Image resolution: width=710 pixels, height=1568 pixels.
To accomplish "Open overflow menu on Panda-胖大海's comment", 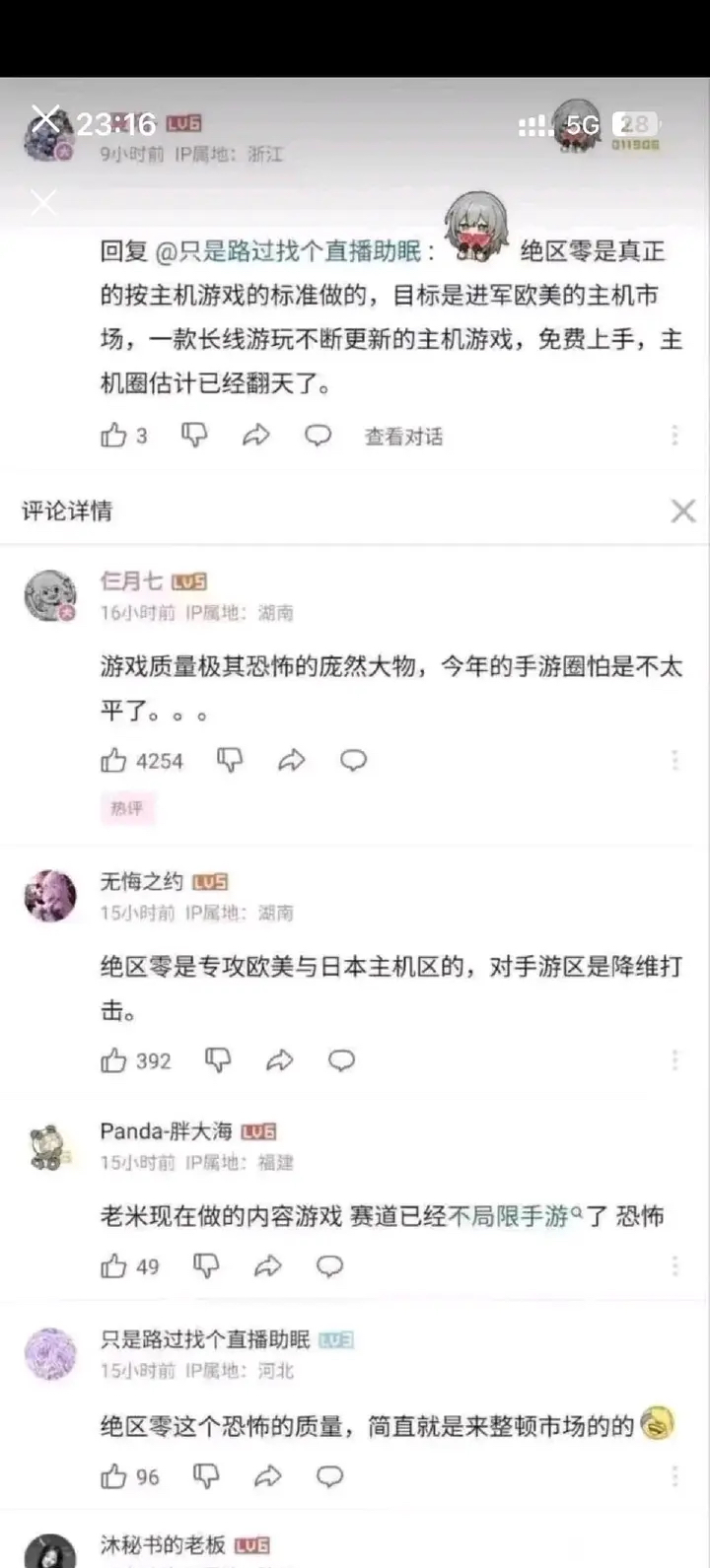I will [x=674, y=1266].
